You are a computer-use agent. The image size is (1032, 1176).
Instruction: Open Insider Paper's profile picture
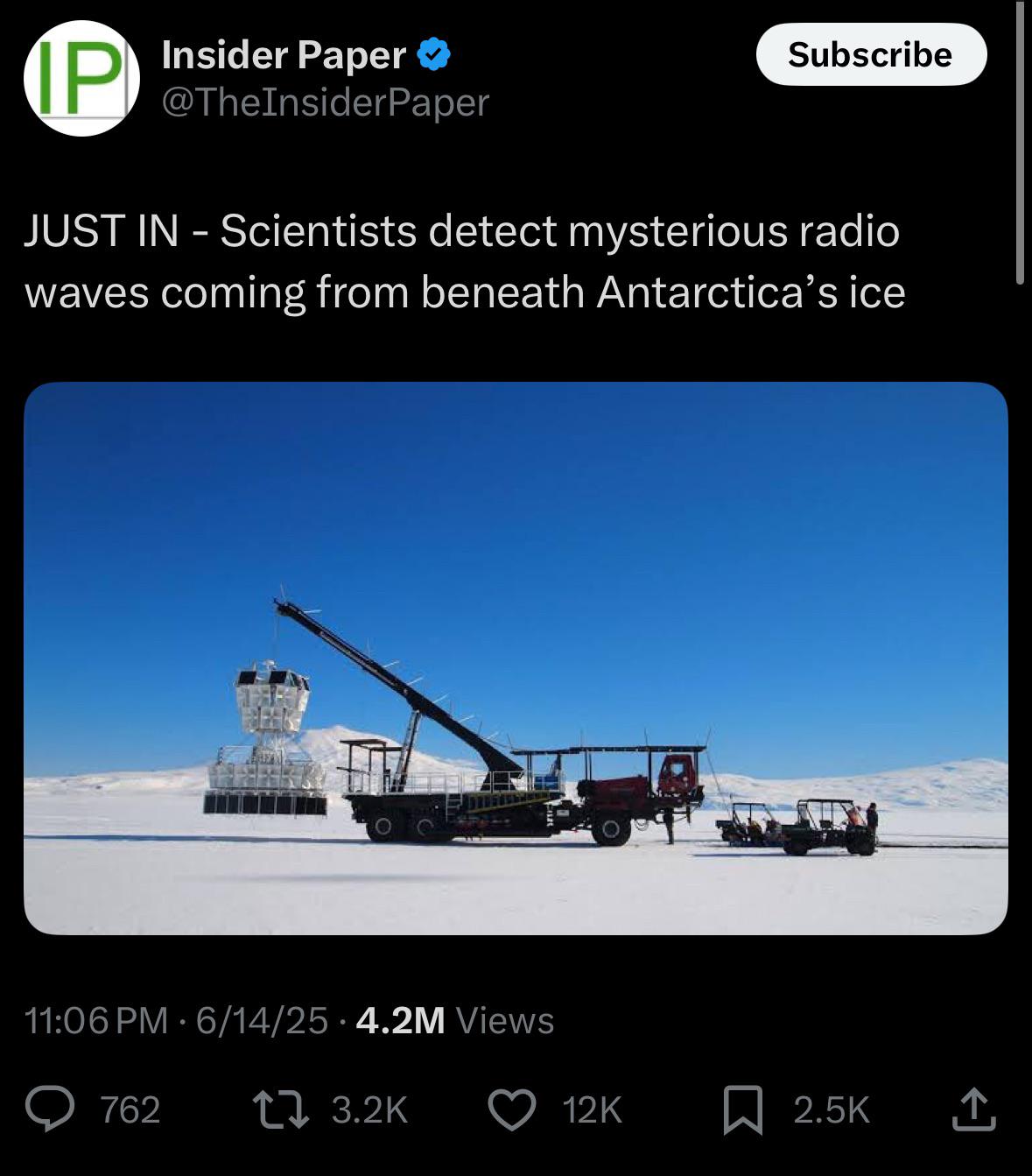81,79
